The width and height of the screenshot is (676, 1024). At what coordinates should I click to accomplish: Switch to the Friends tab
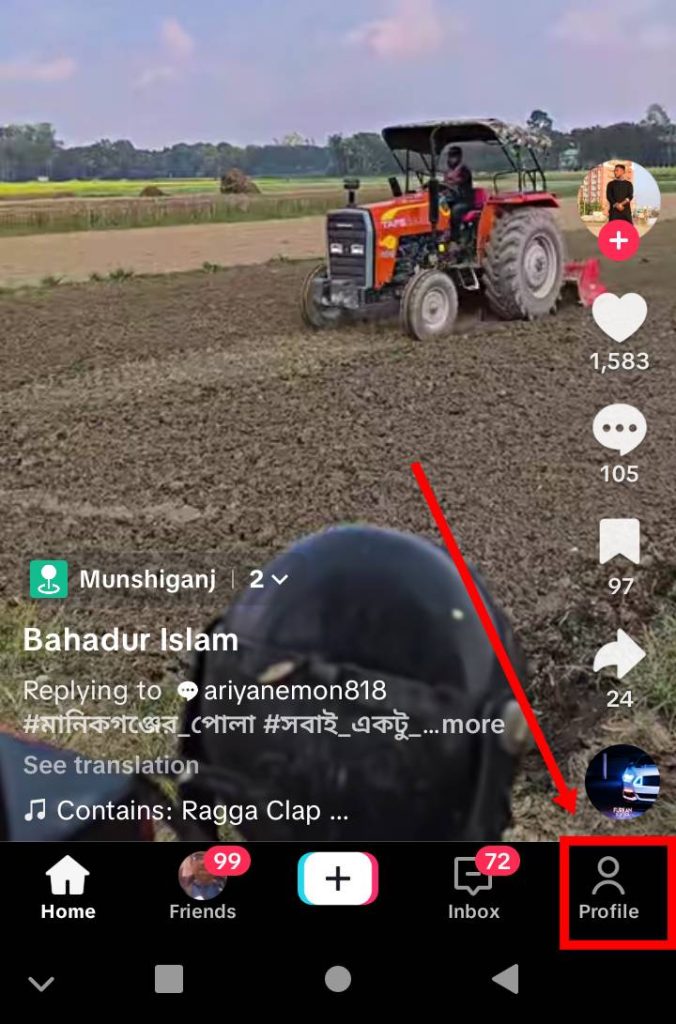coord(202,887)
